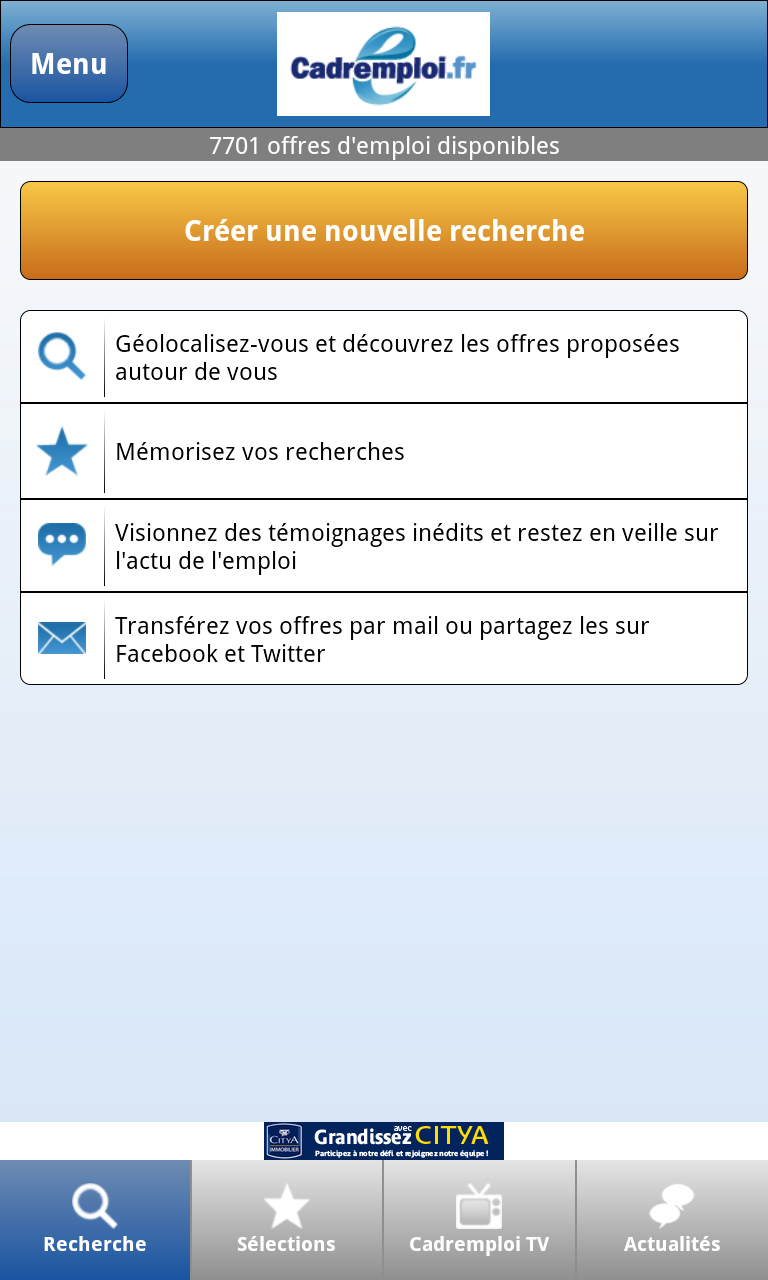Image resolution: width=768 pixels, height=1280 pixels.
Task: Open the Cadremploi TV tab
Action: [480, 1220]
